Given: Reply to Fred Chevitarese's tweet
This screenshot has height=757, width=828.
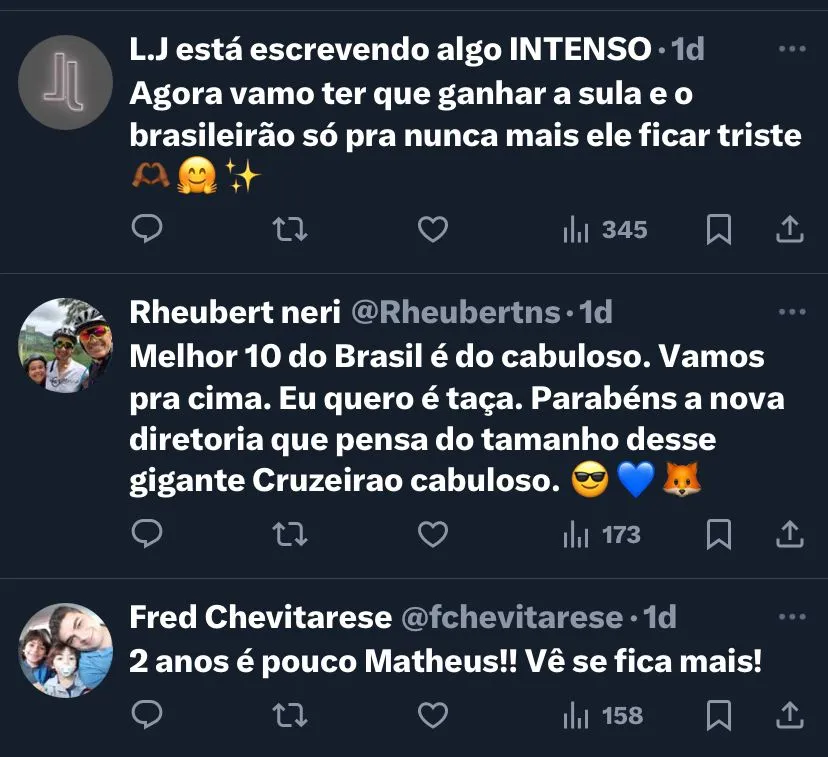Looking at the screenshot, I should point(147,715).
